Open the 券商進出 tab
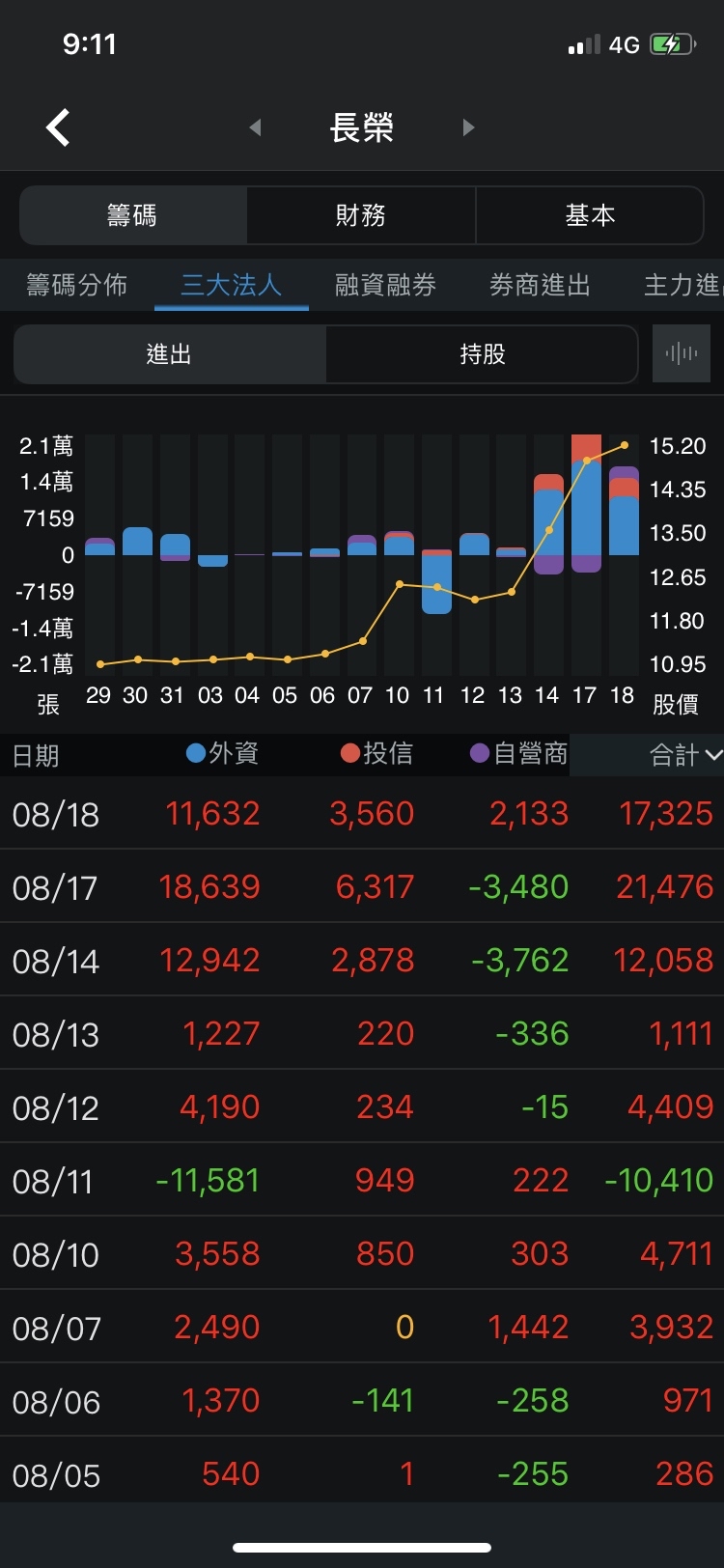This screenshot has width=724, height=1568. coord(540,285)
